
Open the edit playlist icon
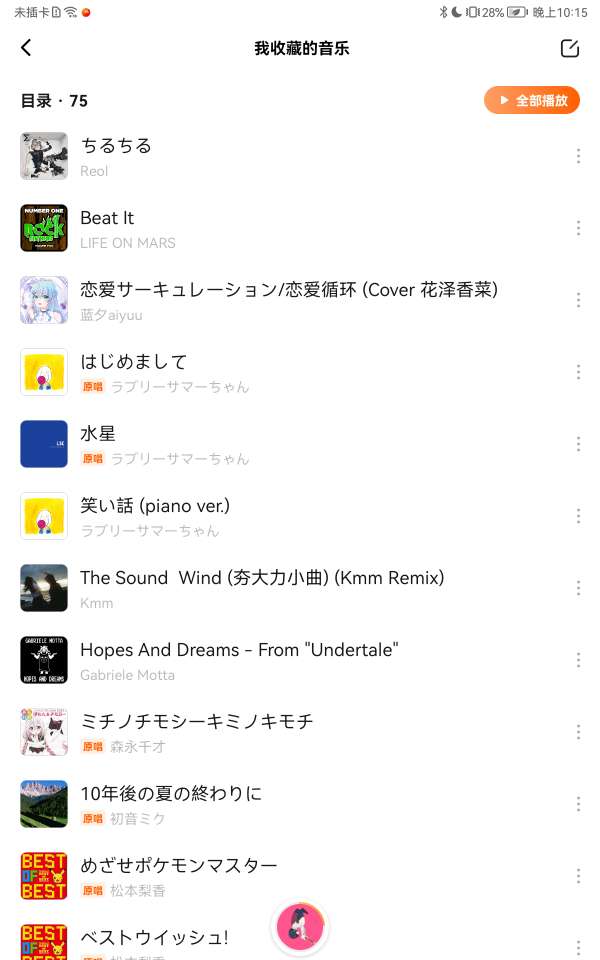(569, 48)
